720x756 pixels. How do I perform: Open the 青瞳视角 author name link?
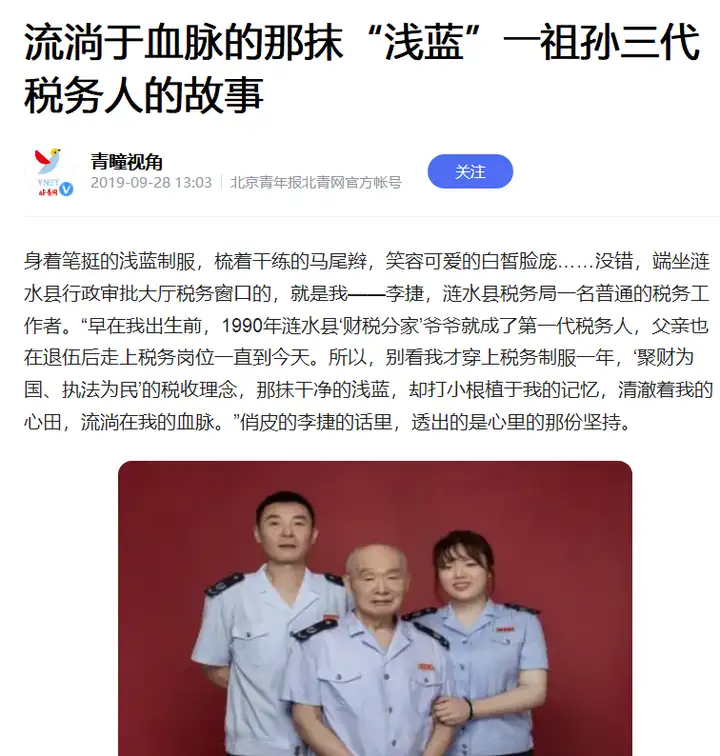click(x=127, y=161)
